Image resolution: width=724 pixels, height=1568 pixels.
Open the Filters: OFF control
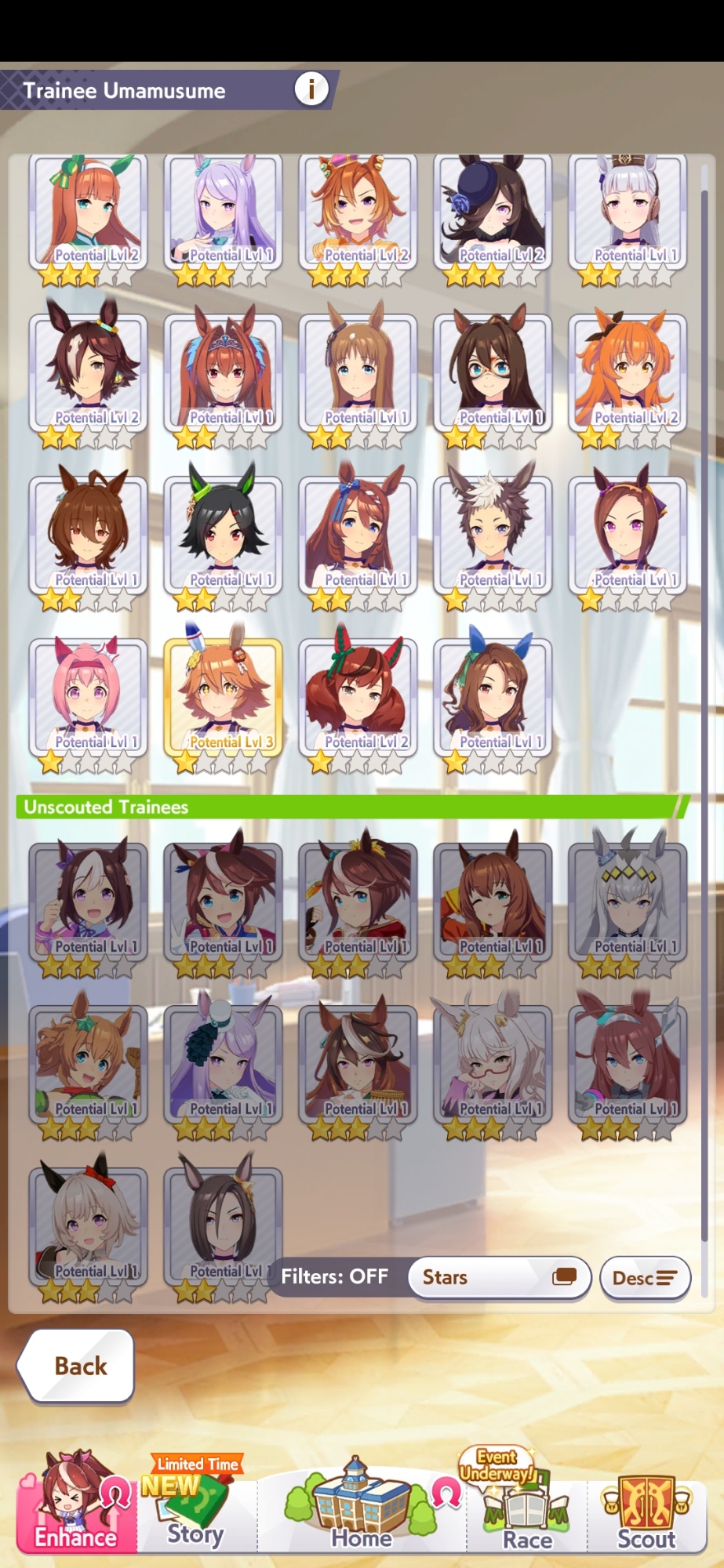335,1276
